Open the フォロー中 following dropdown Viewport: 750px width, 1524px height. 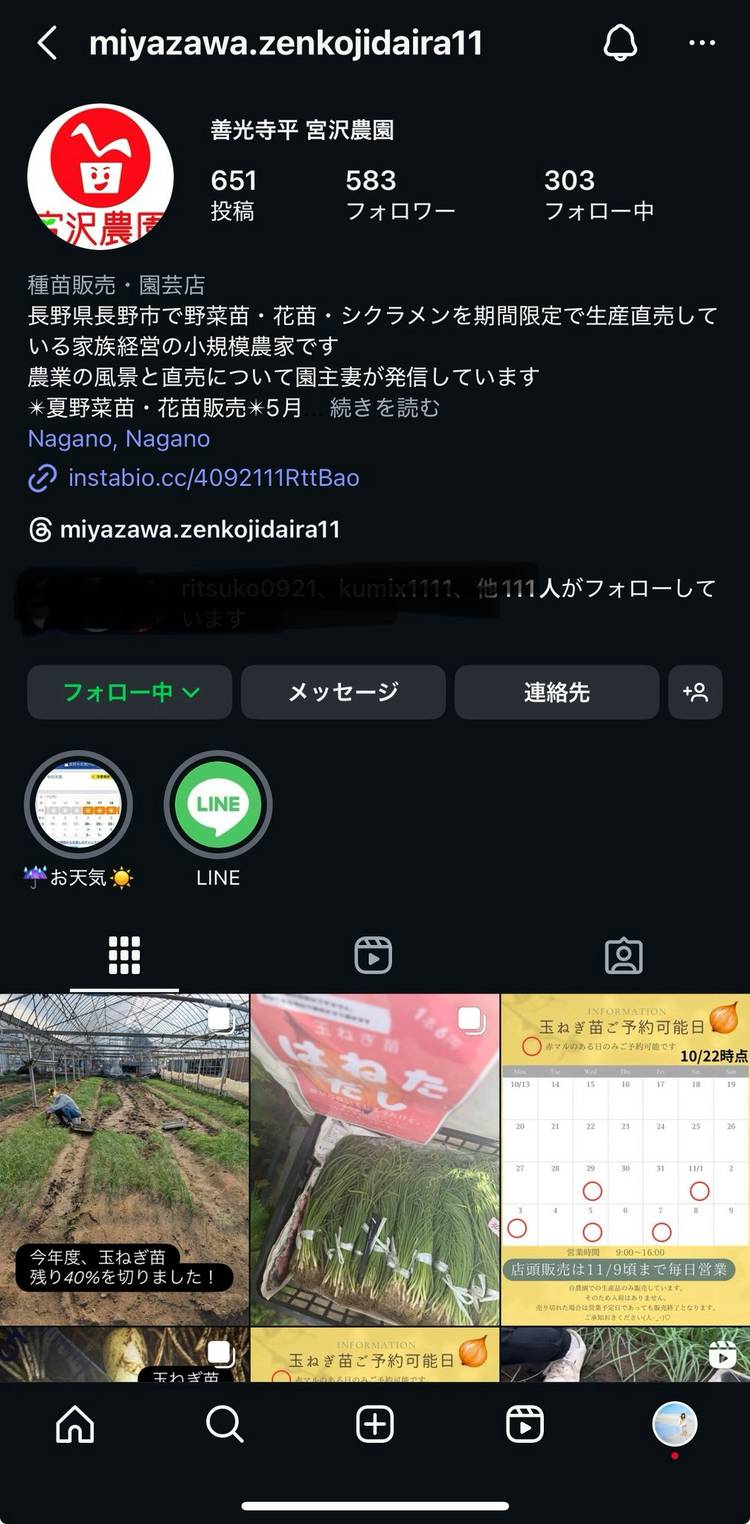(130, 692)
